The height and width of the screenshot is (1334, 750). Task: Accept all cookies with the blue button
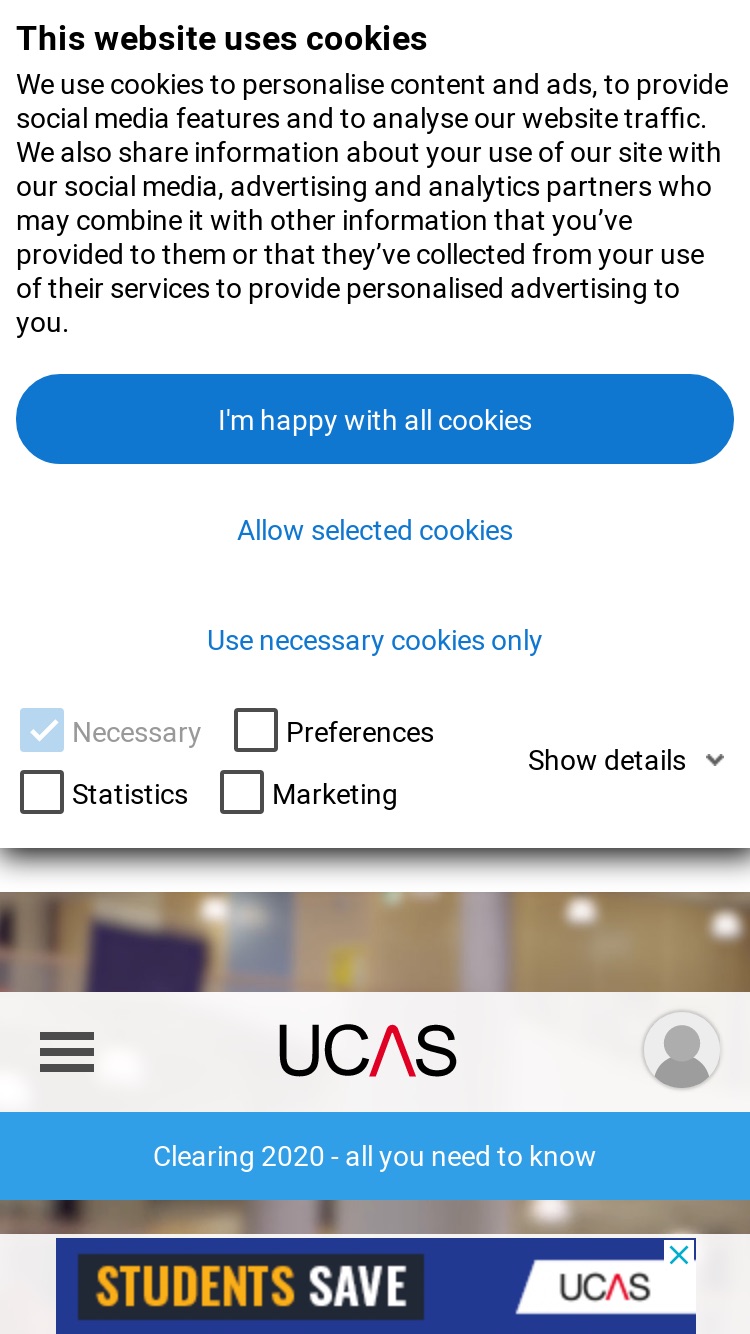(x=375, y=419)
